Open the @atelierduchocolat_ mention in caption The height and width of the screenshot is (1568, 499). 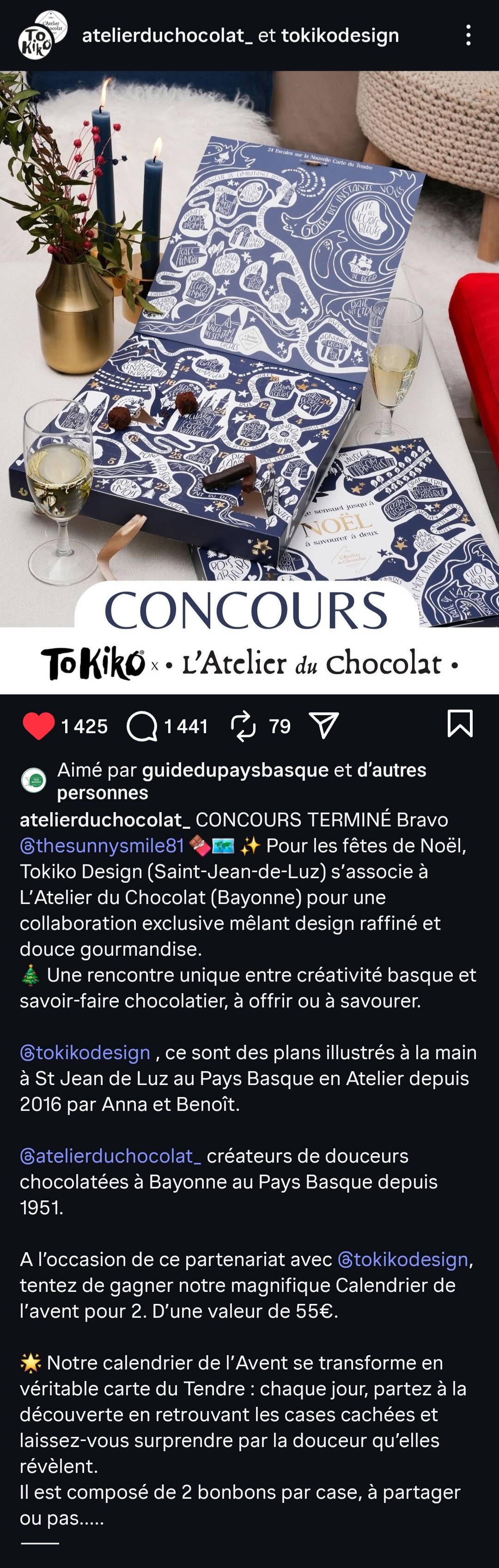[x=110, y=1156]
